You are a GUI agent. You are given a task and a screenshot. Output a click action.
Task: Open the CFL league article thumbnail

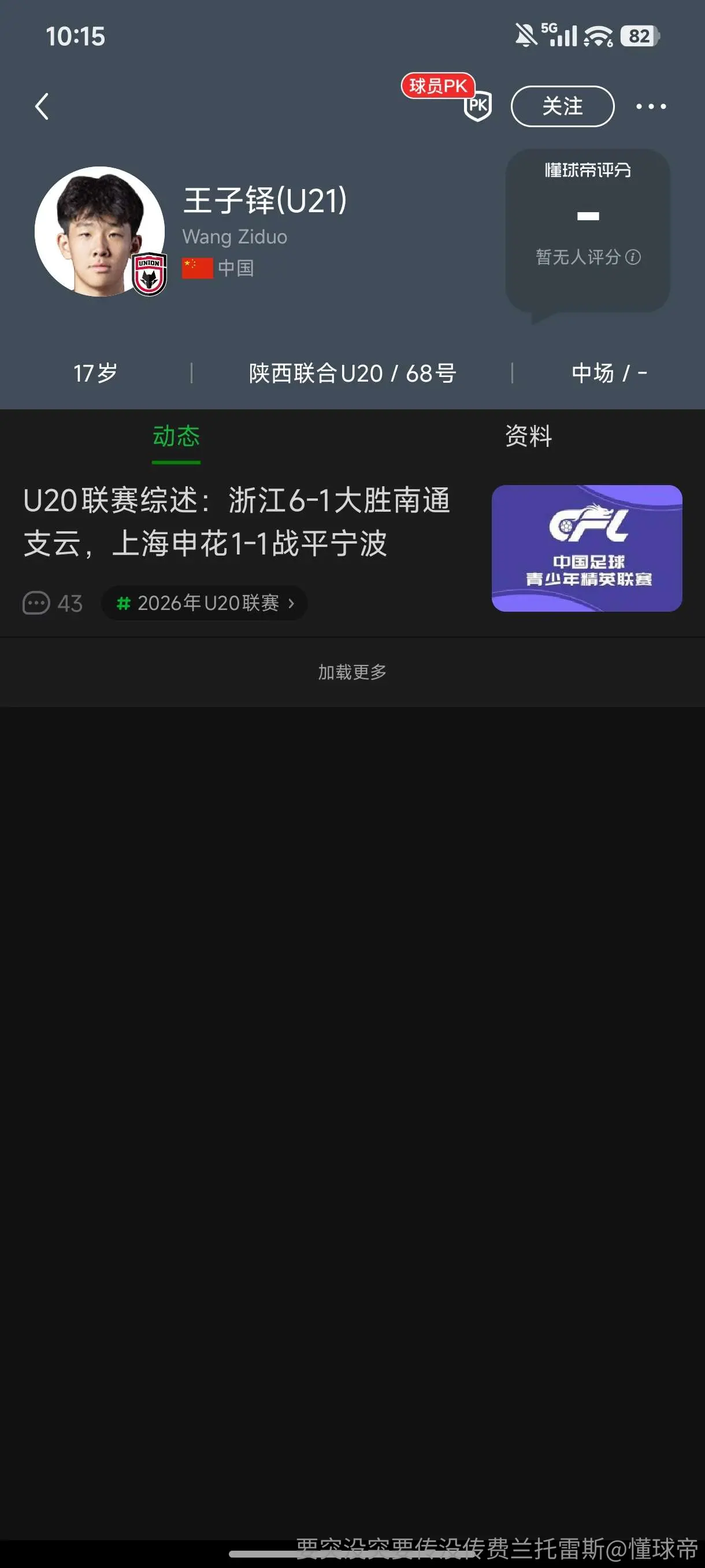587,548
